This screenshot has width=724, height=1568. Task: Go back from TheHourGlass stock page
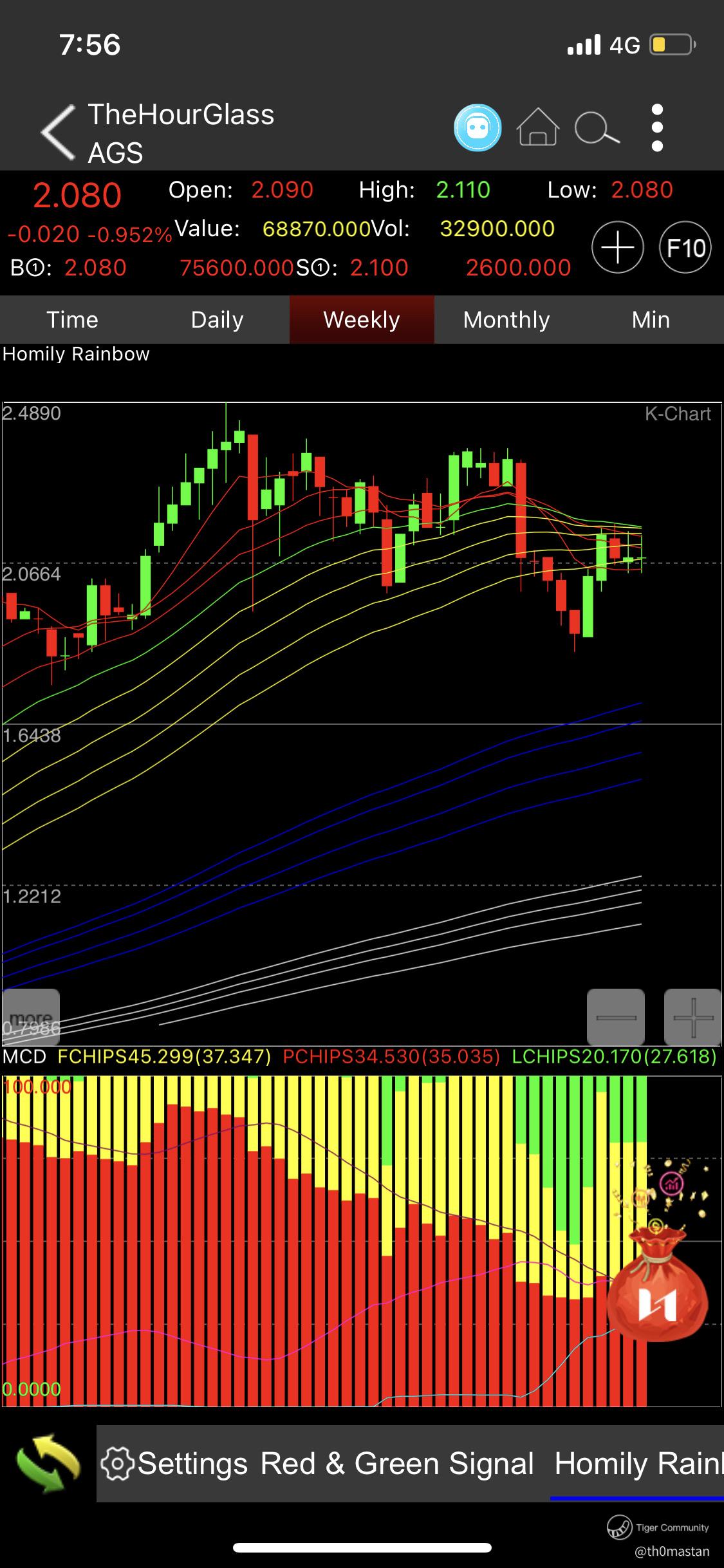59,132
